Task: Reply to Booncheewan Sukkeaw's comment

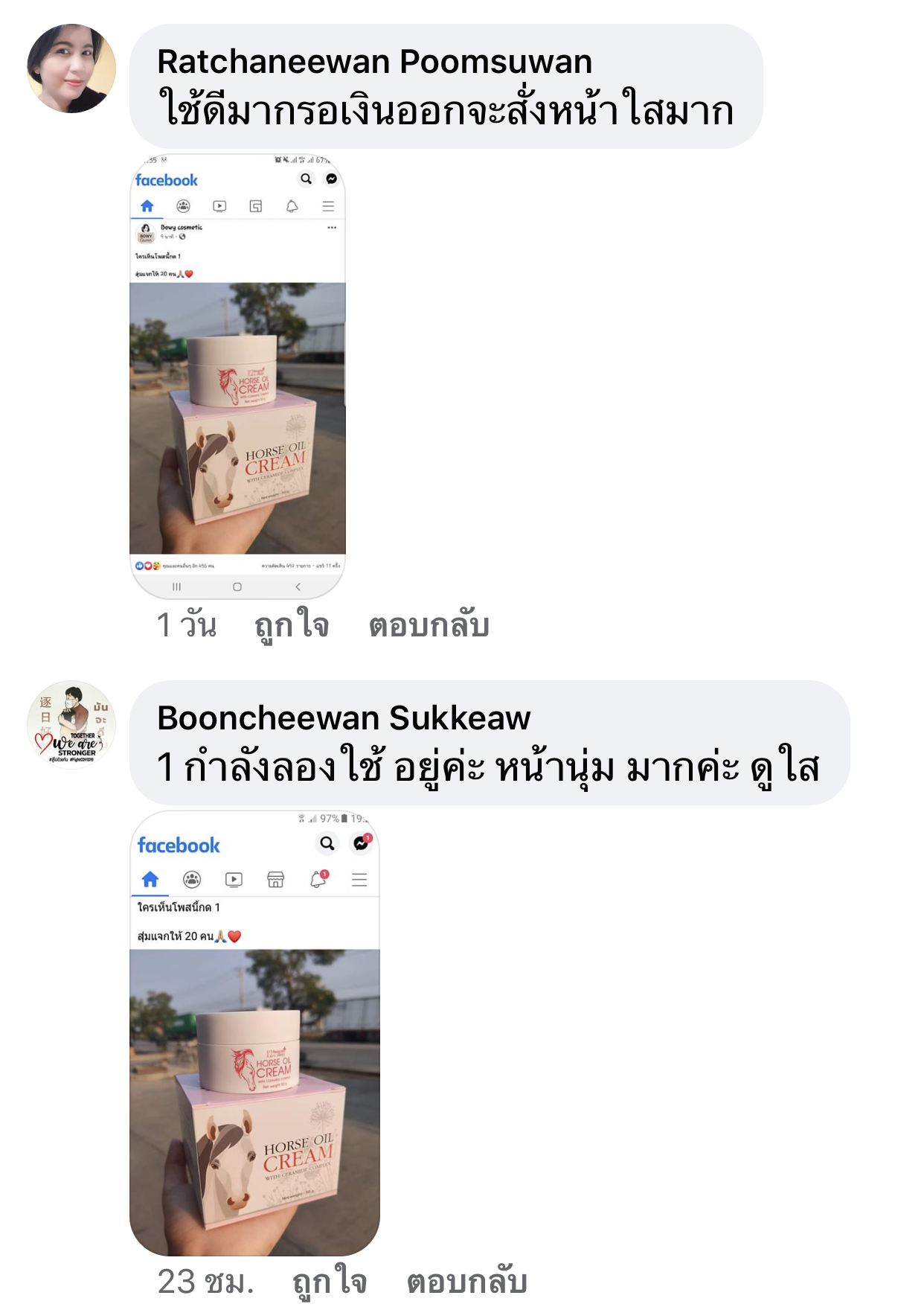Action: coord(466,1282)
